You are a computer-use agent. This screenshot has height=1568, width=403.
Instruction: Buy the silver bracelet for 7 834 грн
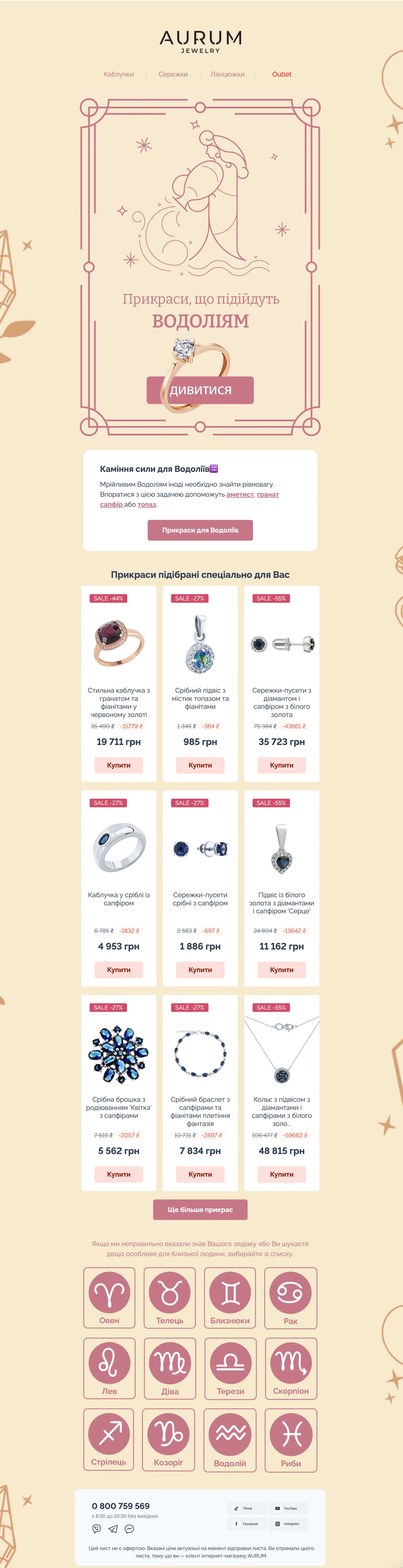point(200,1174)
